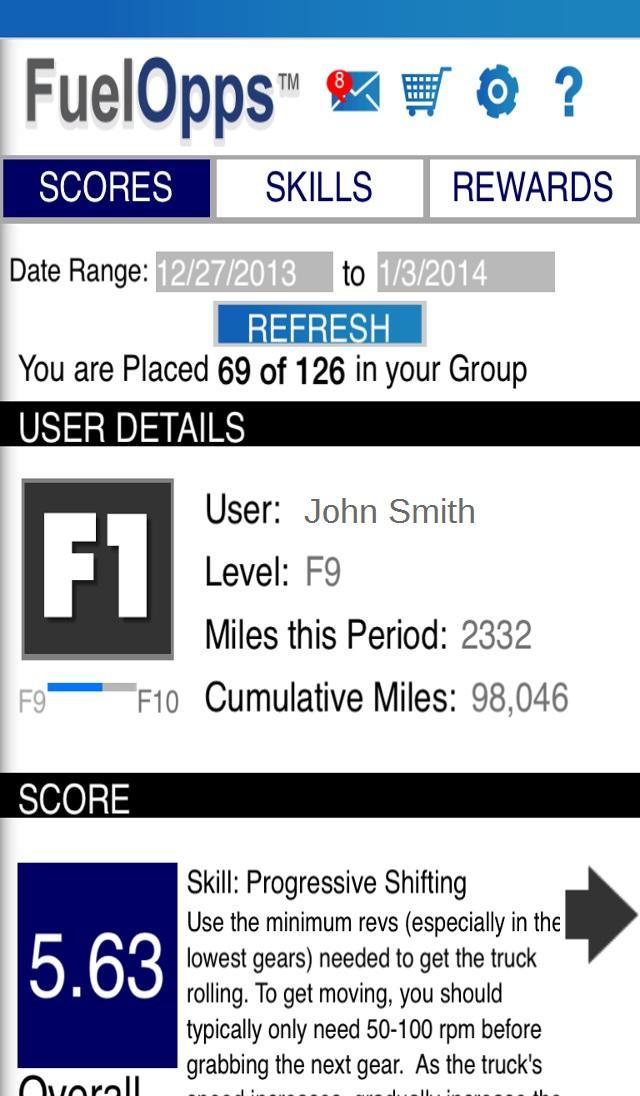Select the SCORES tab

click(106, 187)
